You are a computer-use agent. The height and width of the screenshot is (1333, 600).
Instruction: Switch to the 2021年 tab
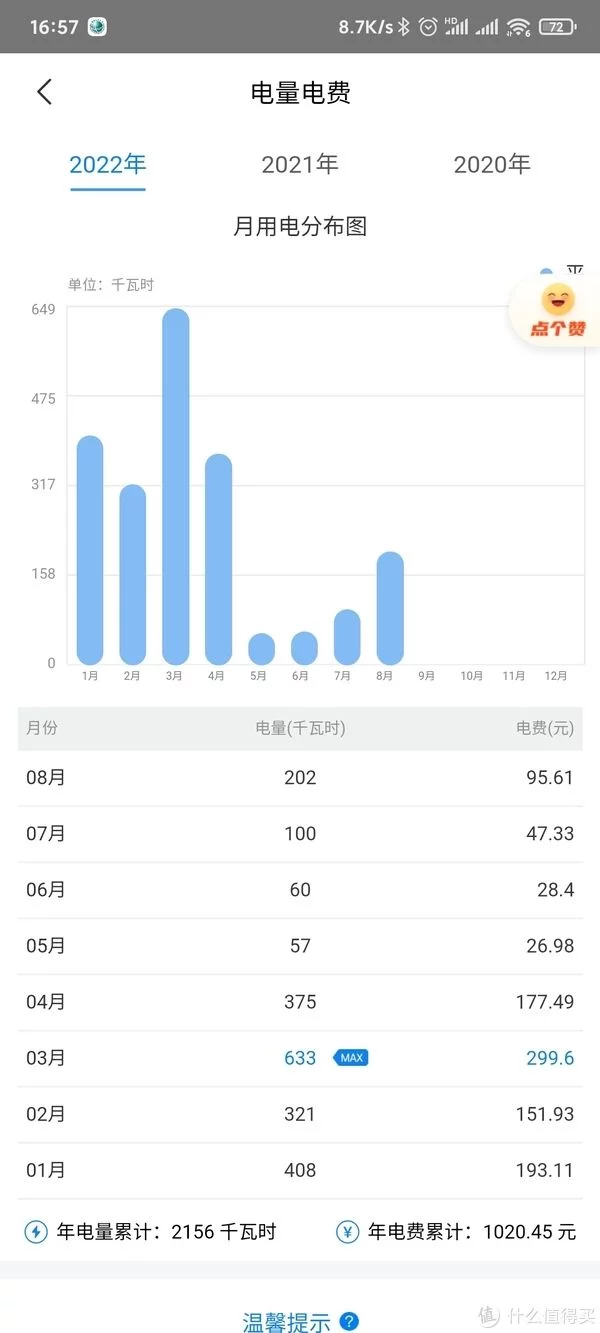click(300, 164)
